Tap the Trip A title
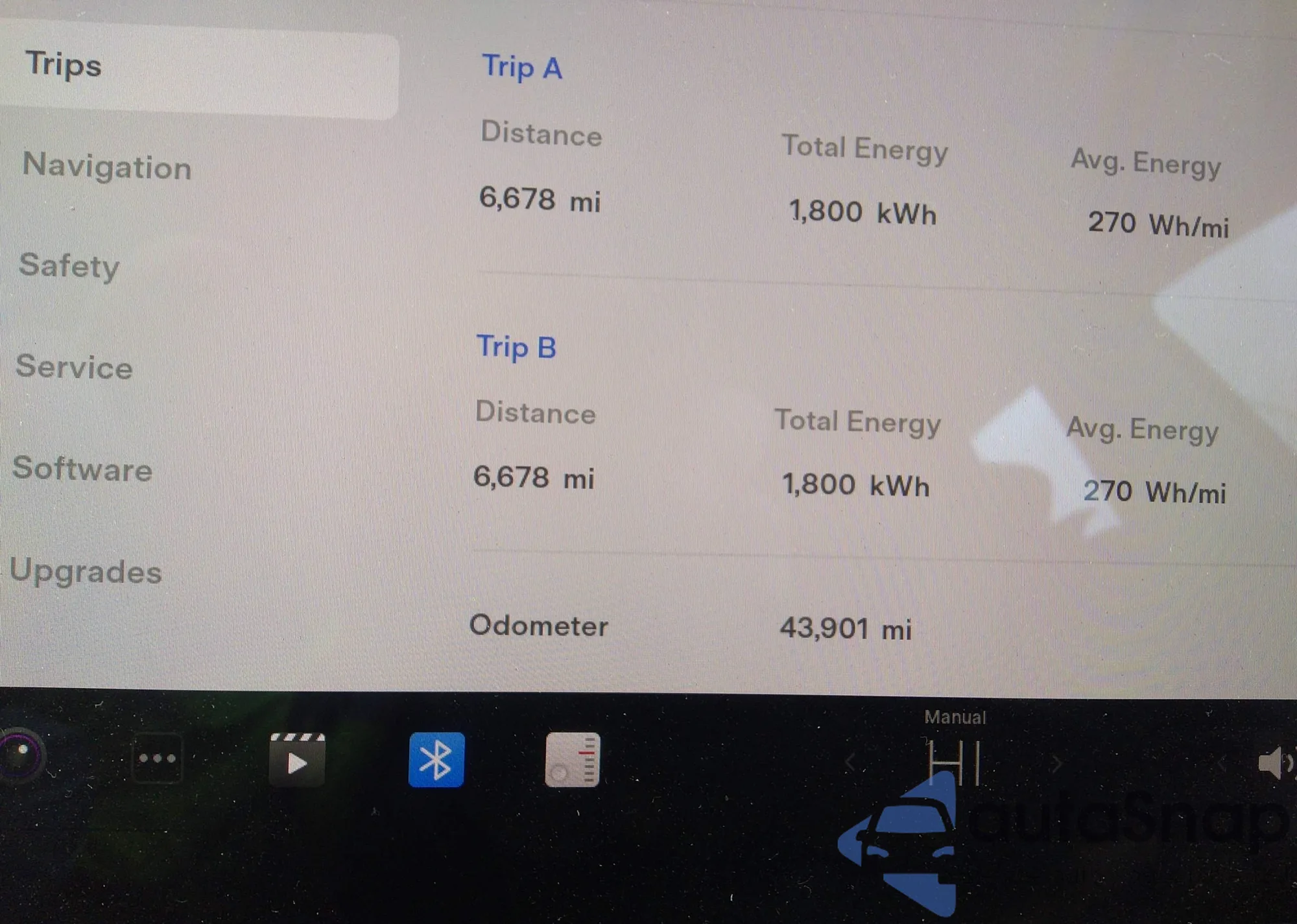Viewport: 1297px width, 924px height. [522, 67]
